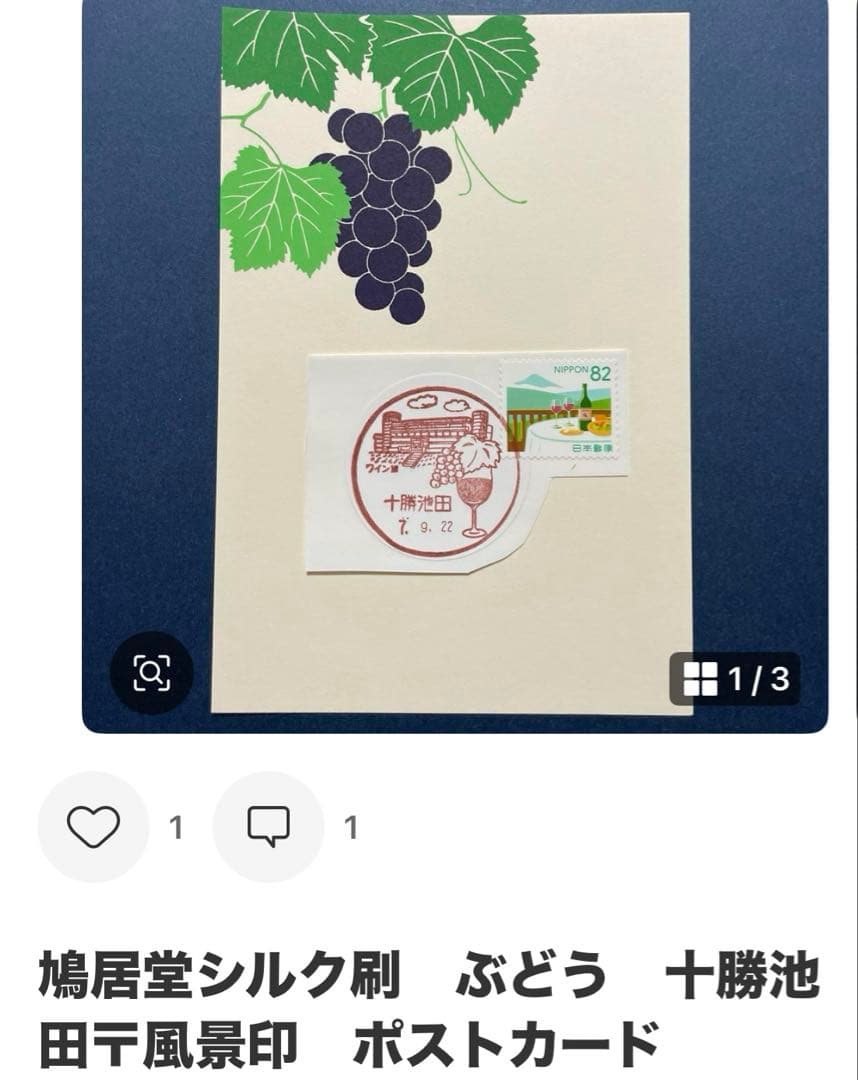Click the grape postcard photo

tap(430, 360)
